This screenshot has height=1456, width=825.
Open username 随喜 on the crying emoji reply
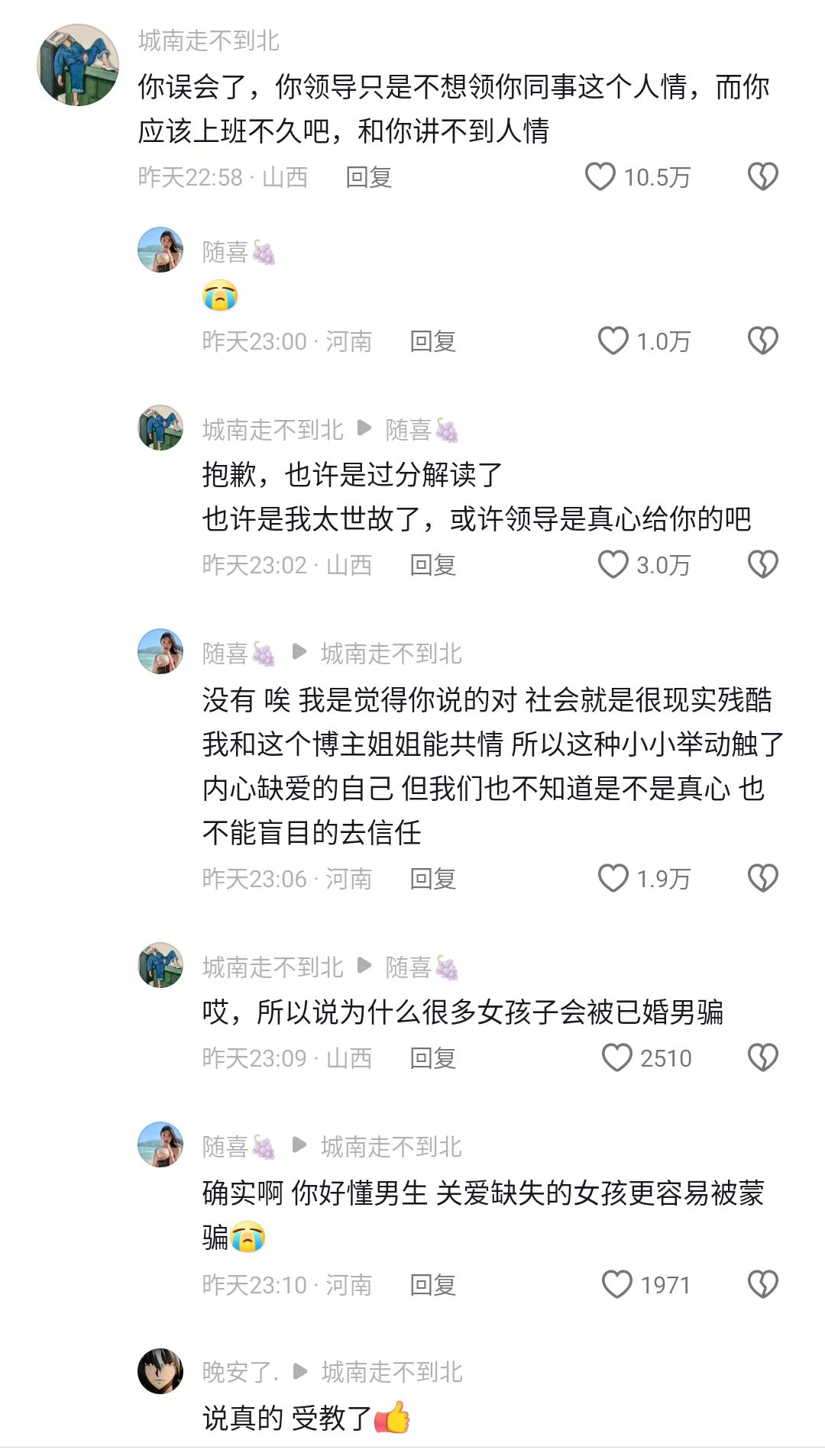225,252
